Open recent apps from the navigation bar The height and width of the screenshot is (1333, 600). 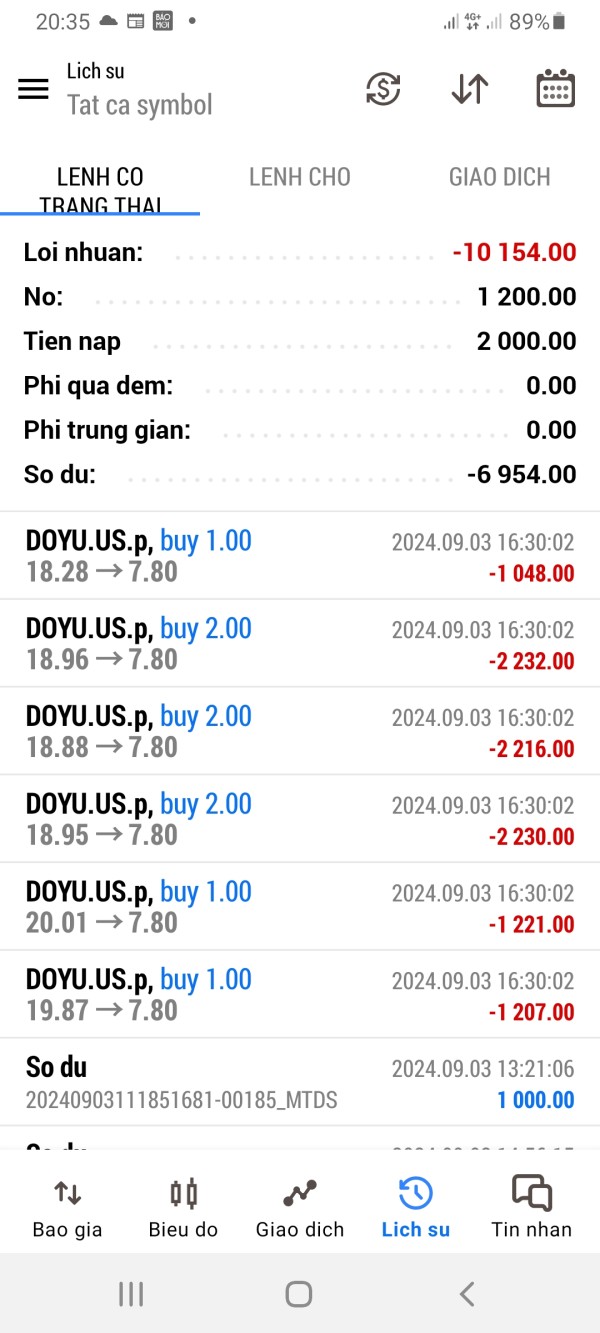tap(131, 1294)
